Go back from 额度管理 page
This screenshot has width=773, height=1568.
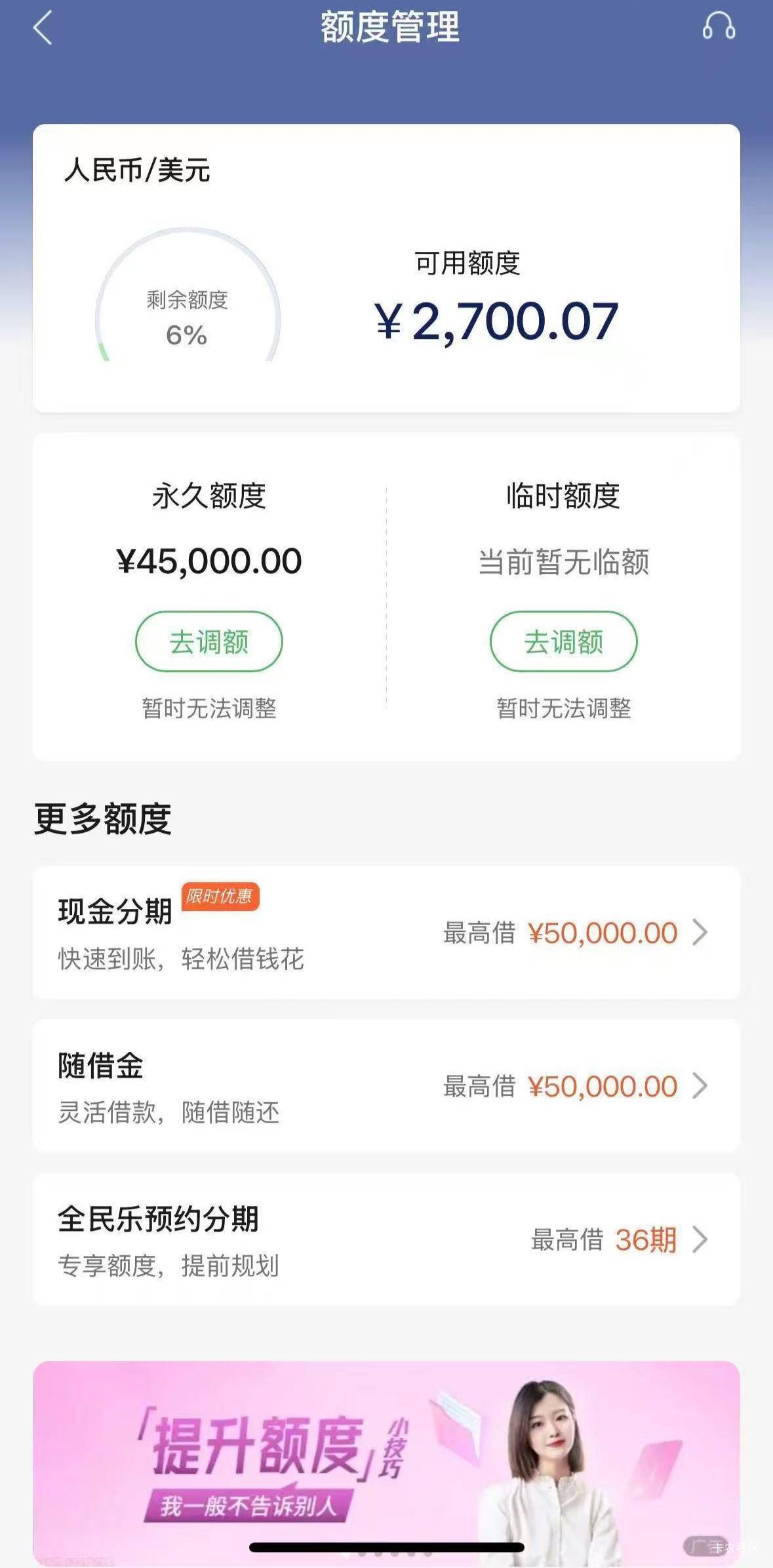coord(43,30)
